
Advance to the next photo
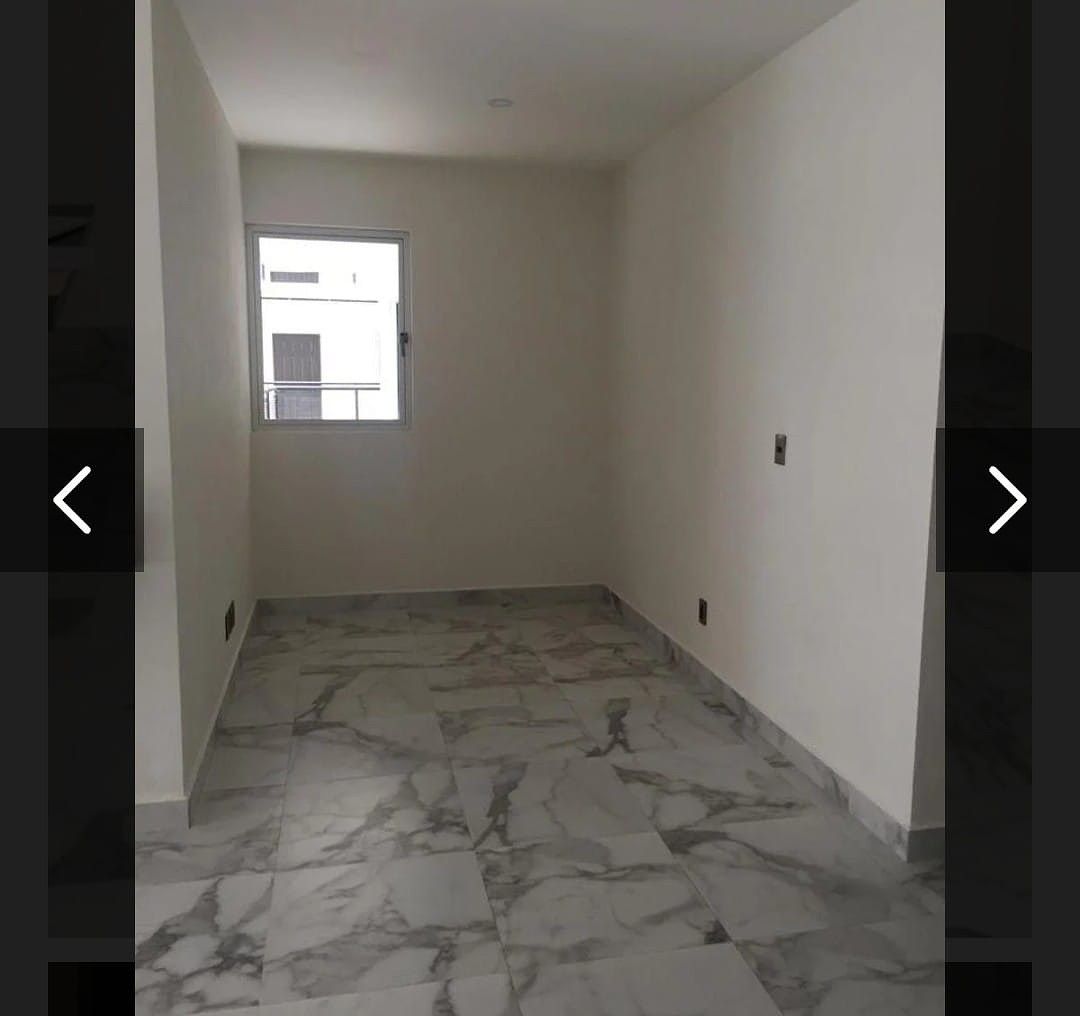click(x=1007, y=500)
